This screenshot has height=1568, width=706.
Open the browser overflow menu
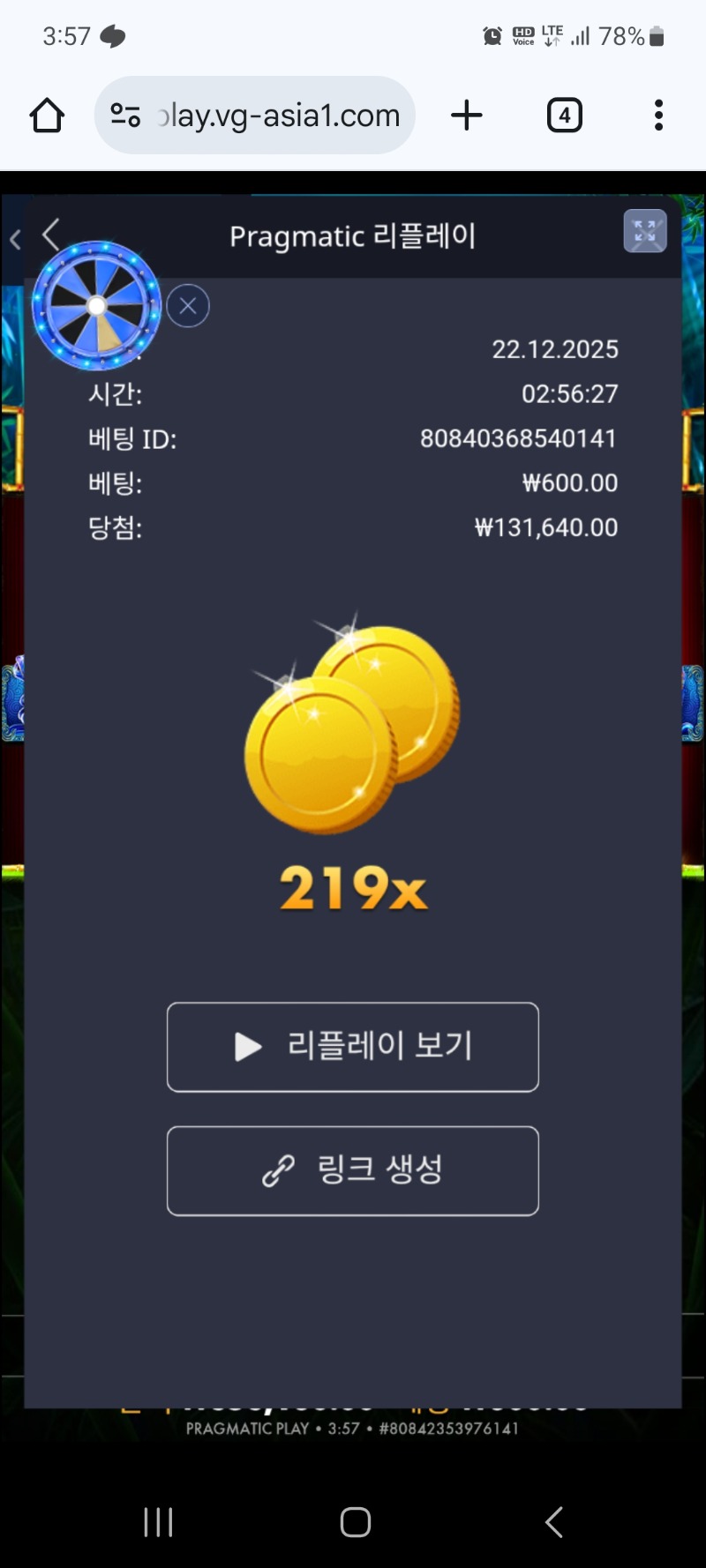(x=658, y=116)
